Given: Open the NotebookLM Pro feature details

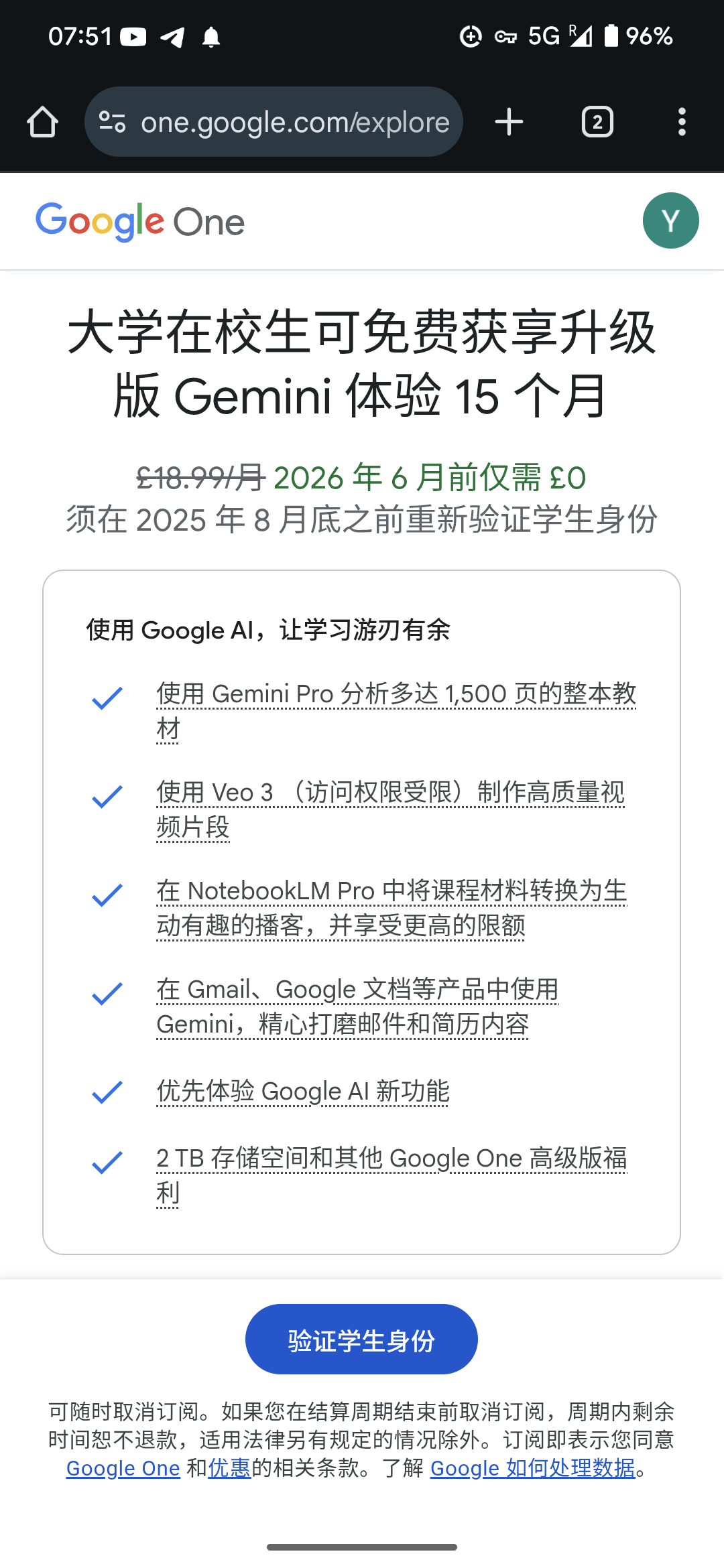Looking at the screenshot, I should click(391, 908).
